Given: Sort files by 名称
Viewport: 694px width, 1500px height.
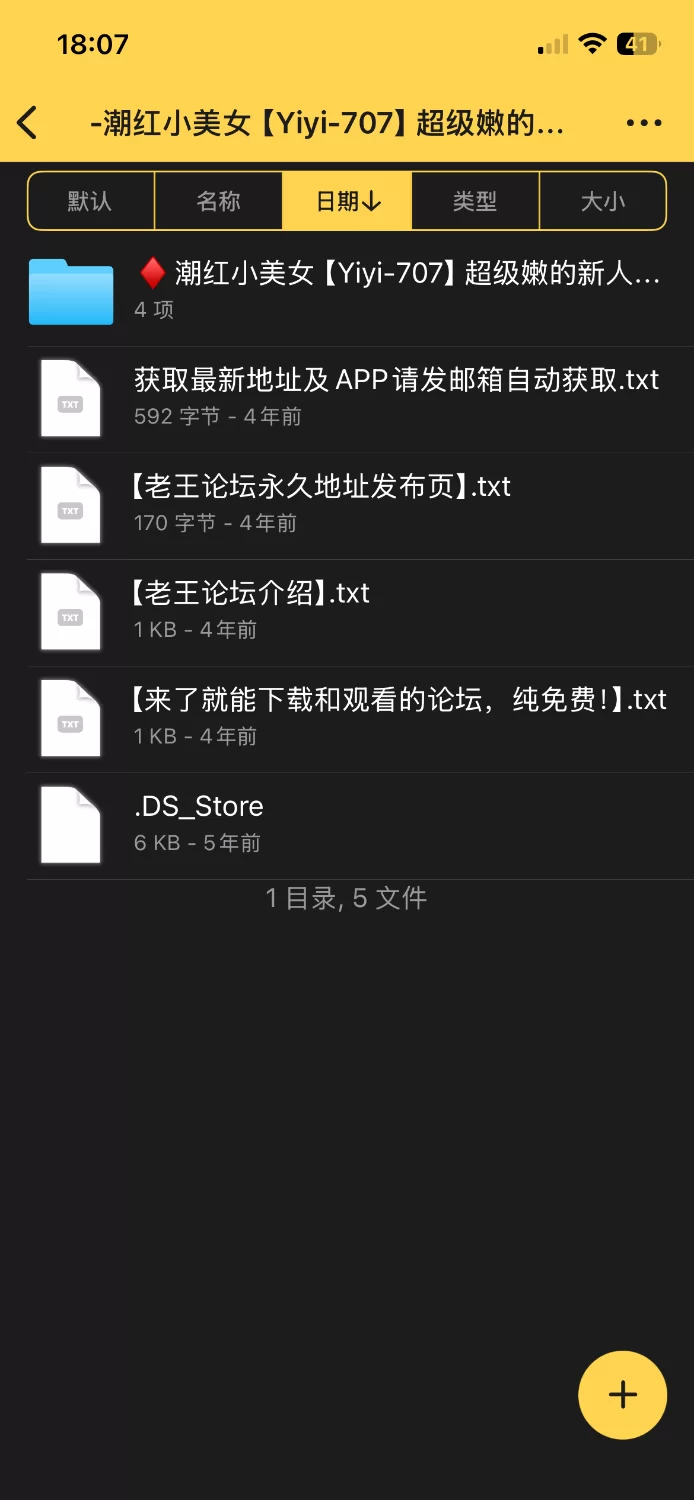Looking at the screenshot, I should coord(219,201).
